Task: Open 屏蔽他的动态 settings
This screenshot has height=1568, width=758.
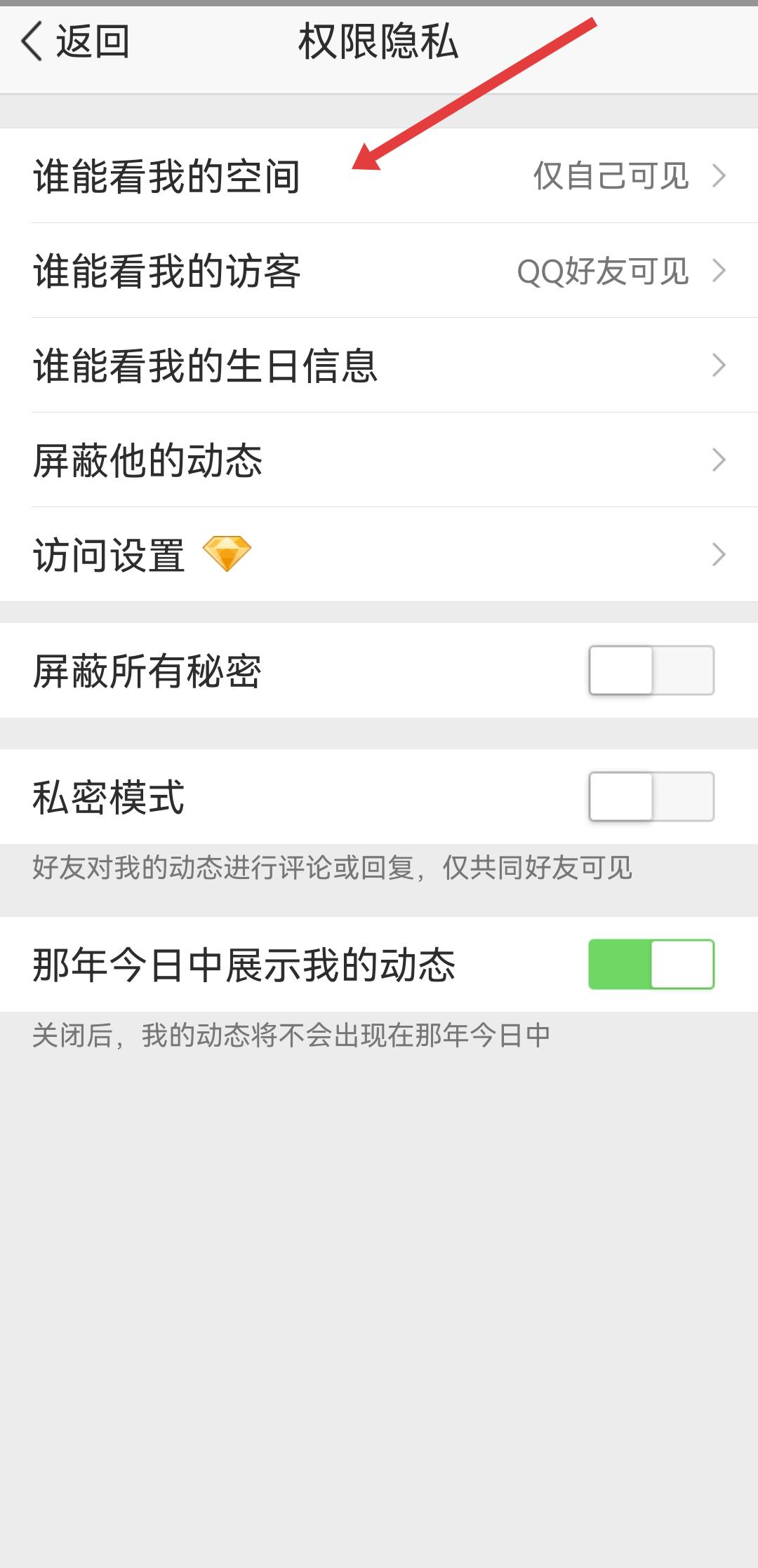Action: coord(379,460)
